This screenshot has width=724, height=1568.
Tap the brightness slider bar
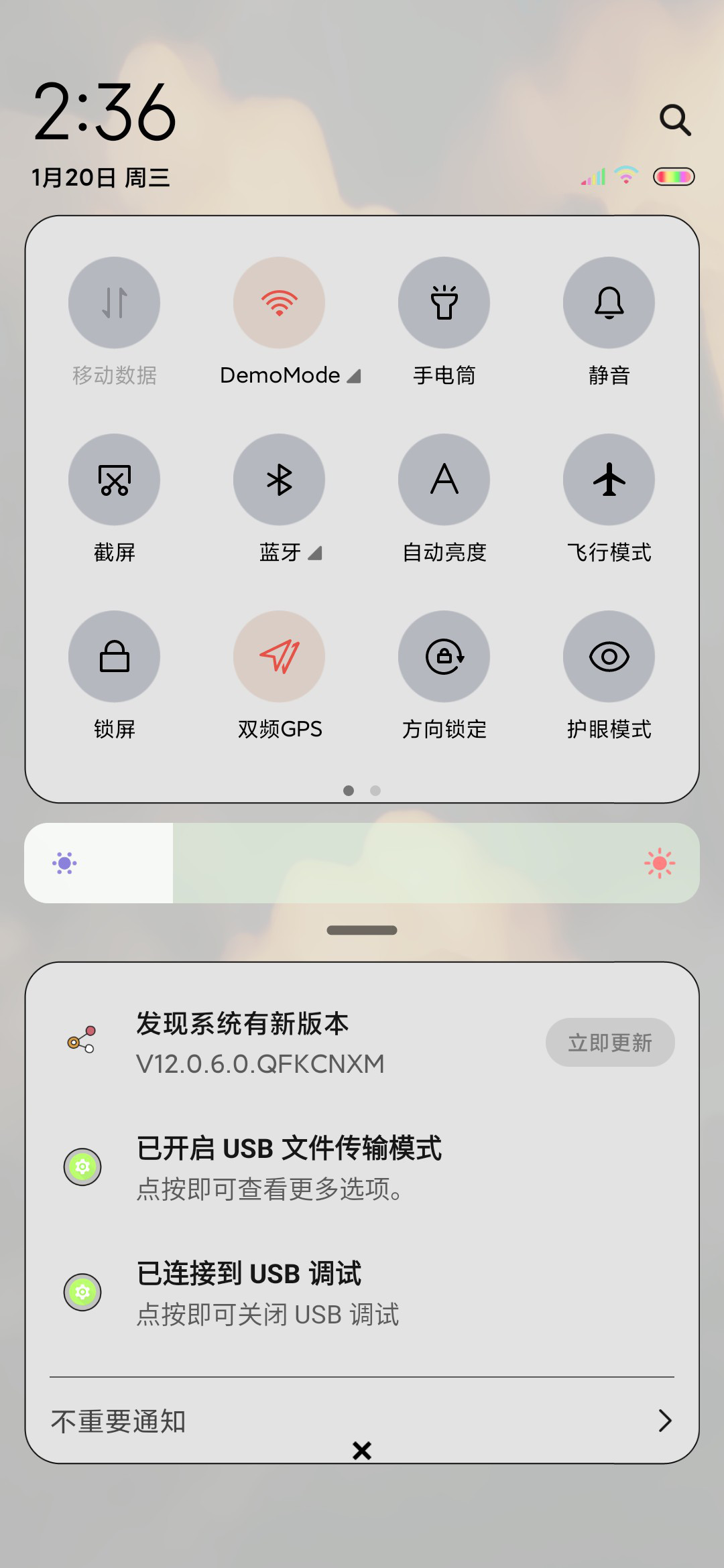tap(362, 863)
